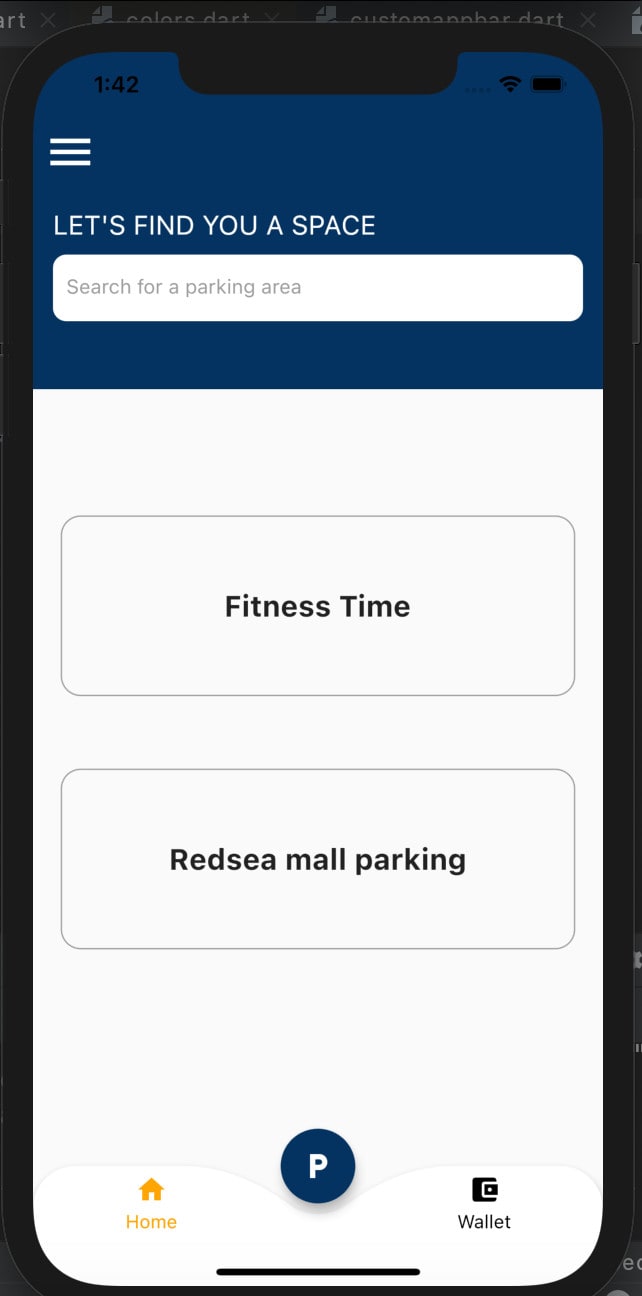
Task: Open the Redsea mall parking card
Action: click(318, 859)
